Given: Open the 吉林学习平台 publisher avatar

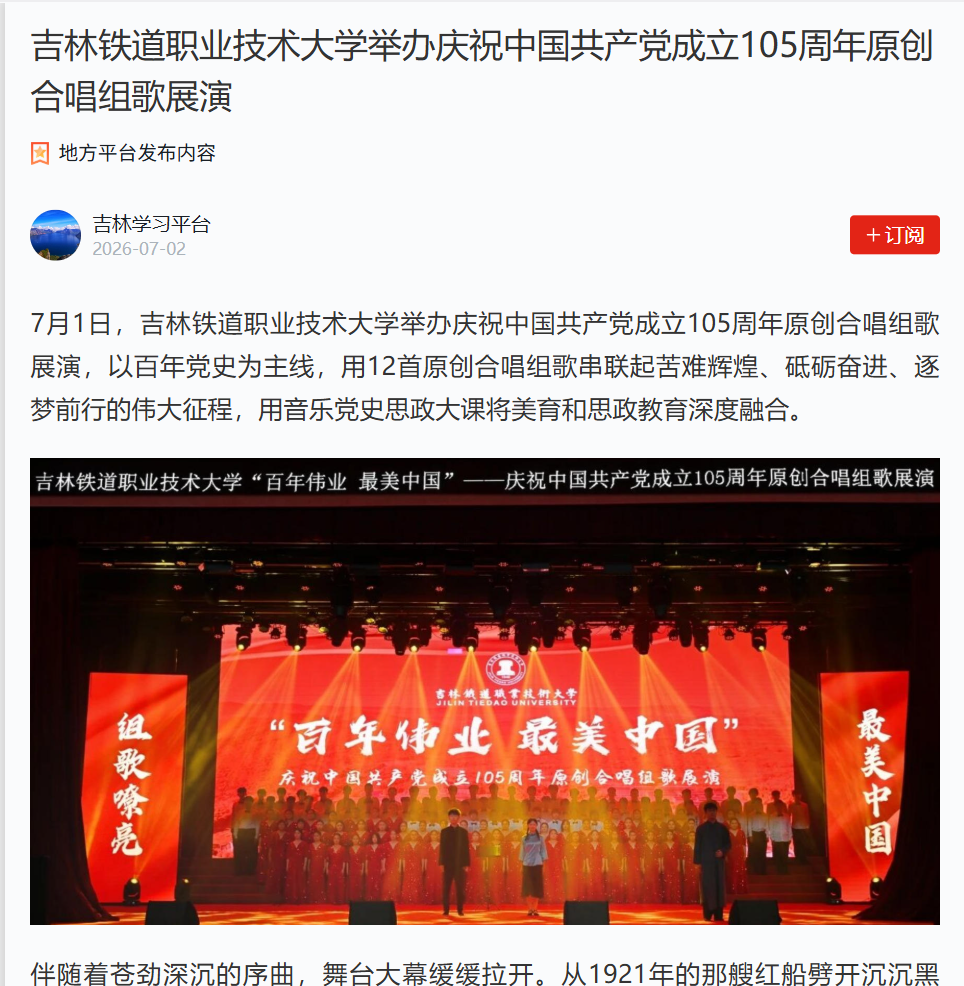Looking at the screenshot, I should [x=55, y=235].
